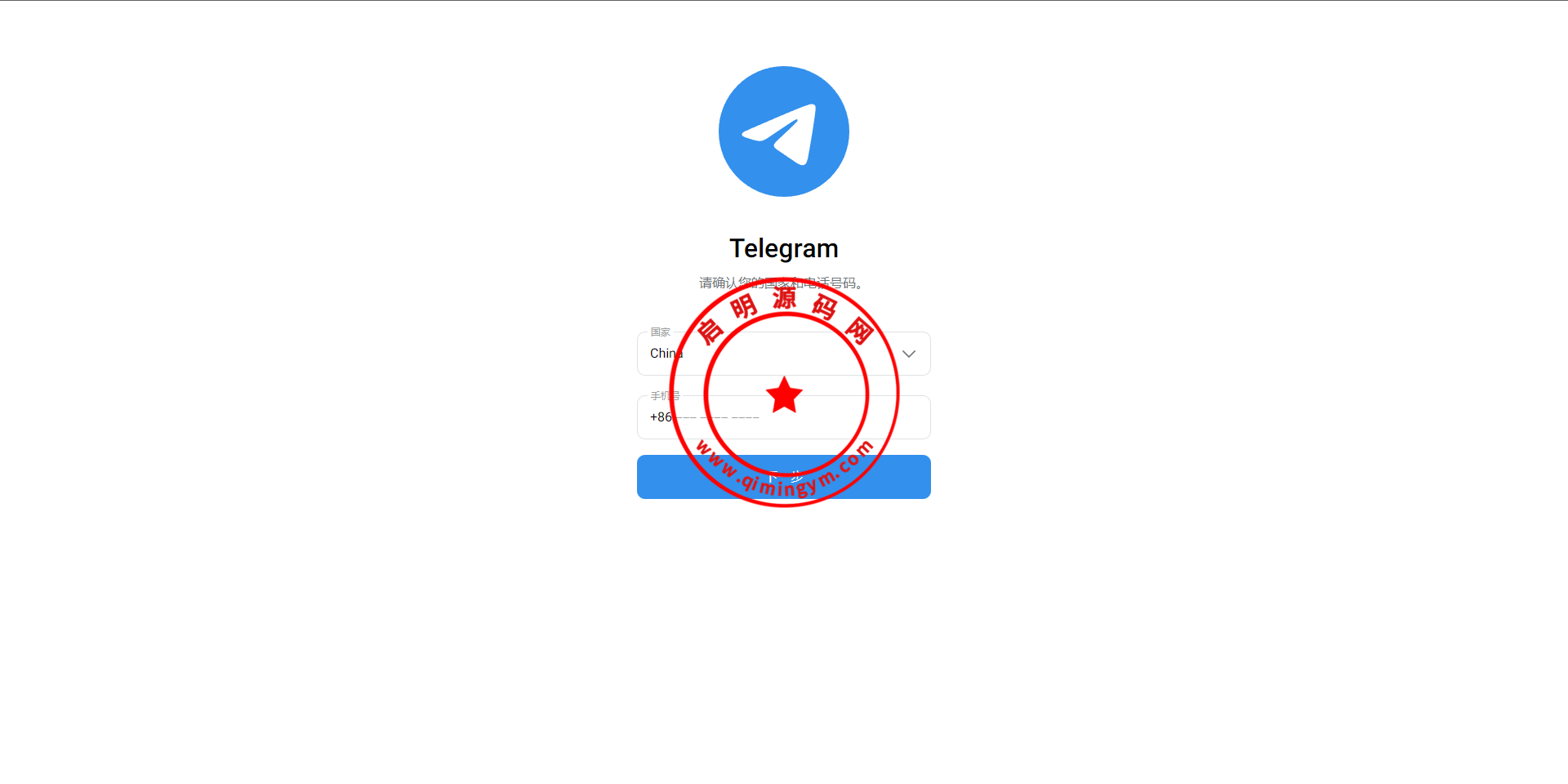
Task: Focus the phone number field with +86
Action: pyautogui.click(x=890, y=417)
